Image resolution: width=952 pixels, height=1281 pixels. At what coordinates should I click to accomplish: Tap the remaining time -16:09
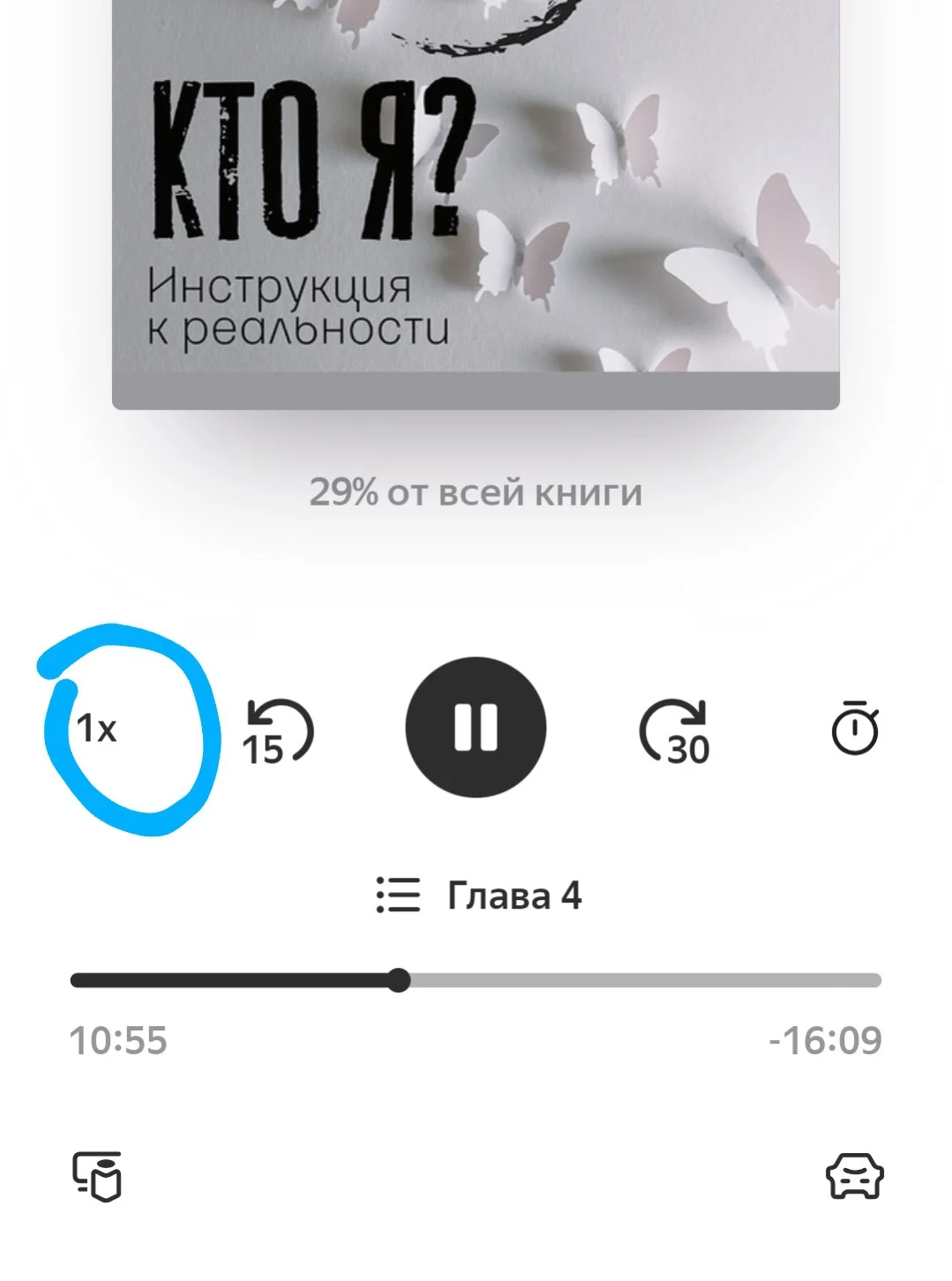coord(824,1042)
